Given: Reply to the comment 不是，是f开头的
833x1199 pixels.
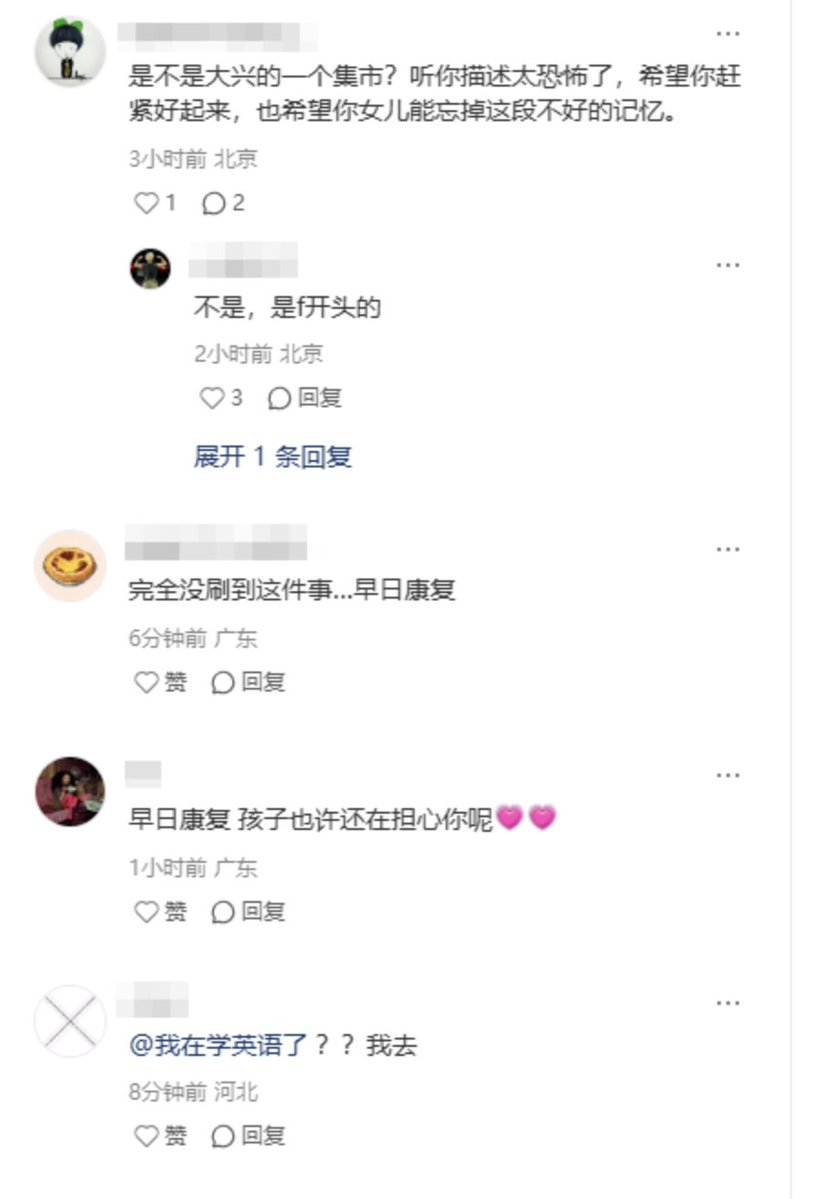Looking at the screenshot, I should (x=305, y=398).
